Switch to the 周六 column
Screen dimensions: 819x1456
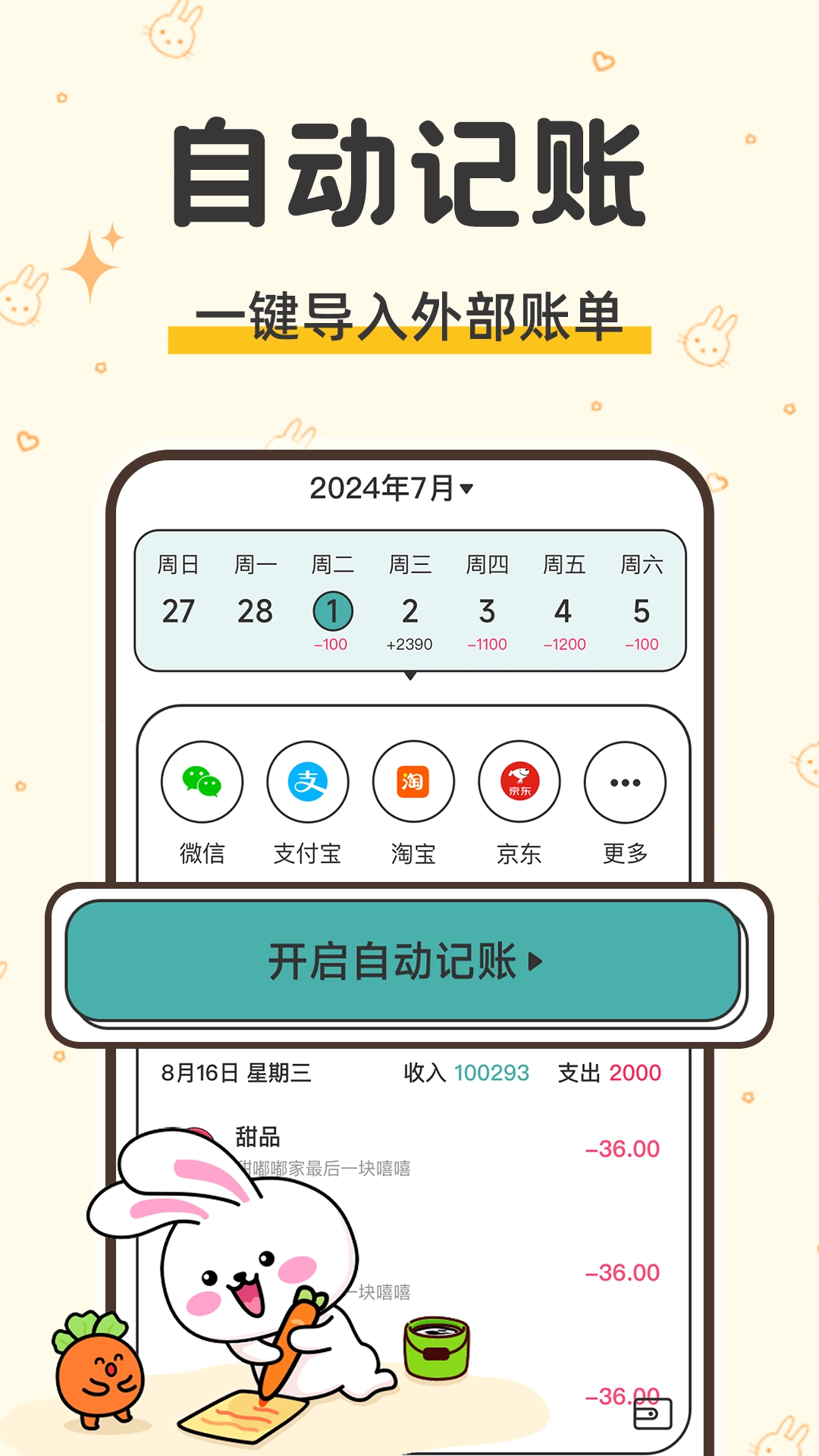coord(642,564)
